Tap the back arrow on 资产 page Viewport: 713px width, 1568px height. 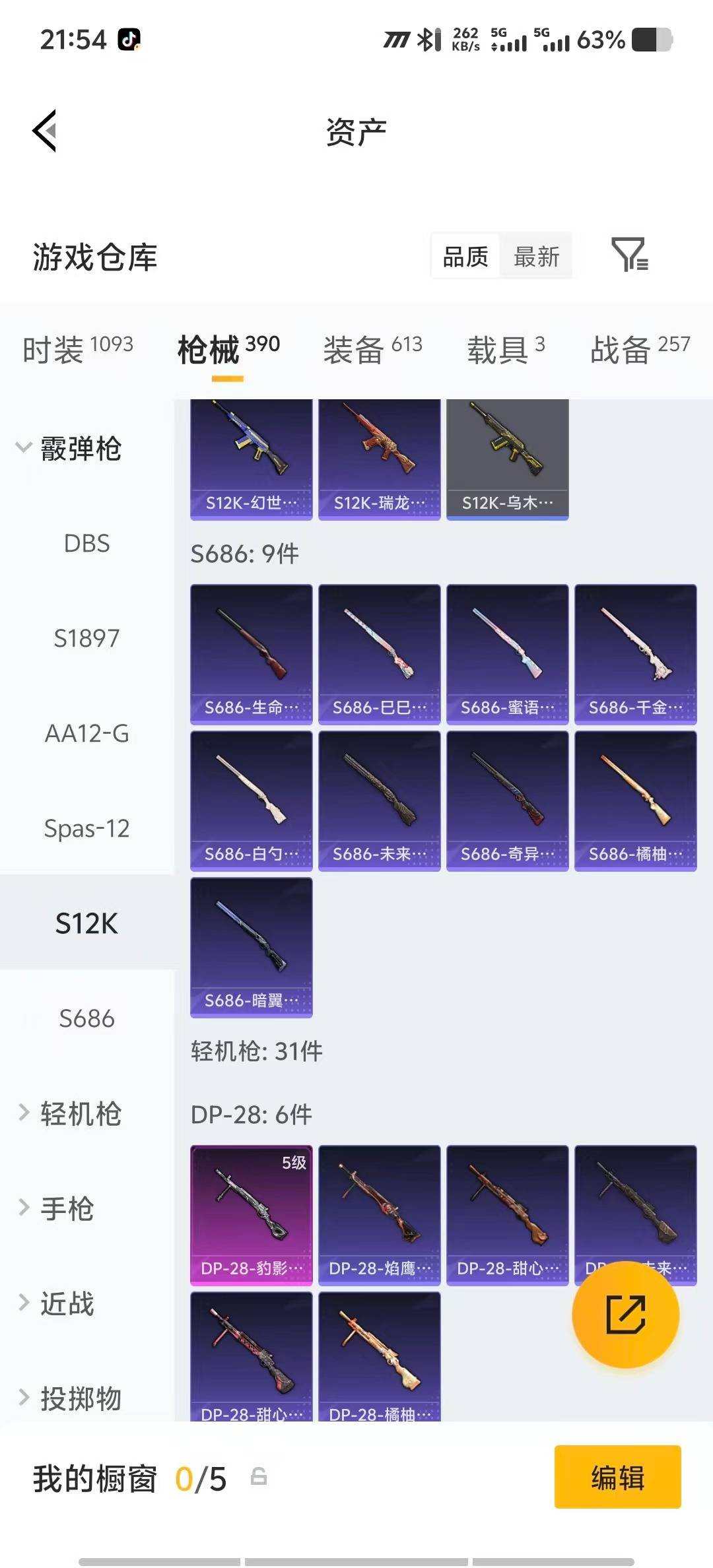[x=44, y=130]
